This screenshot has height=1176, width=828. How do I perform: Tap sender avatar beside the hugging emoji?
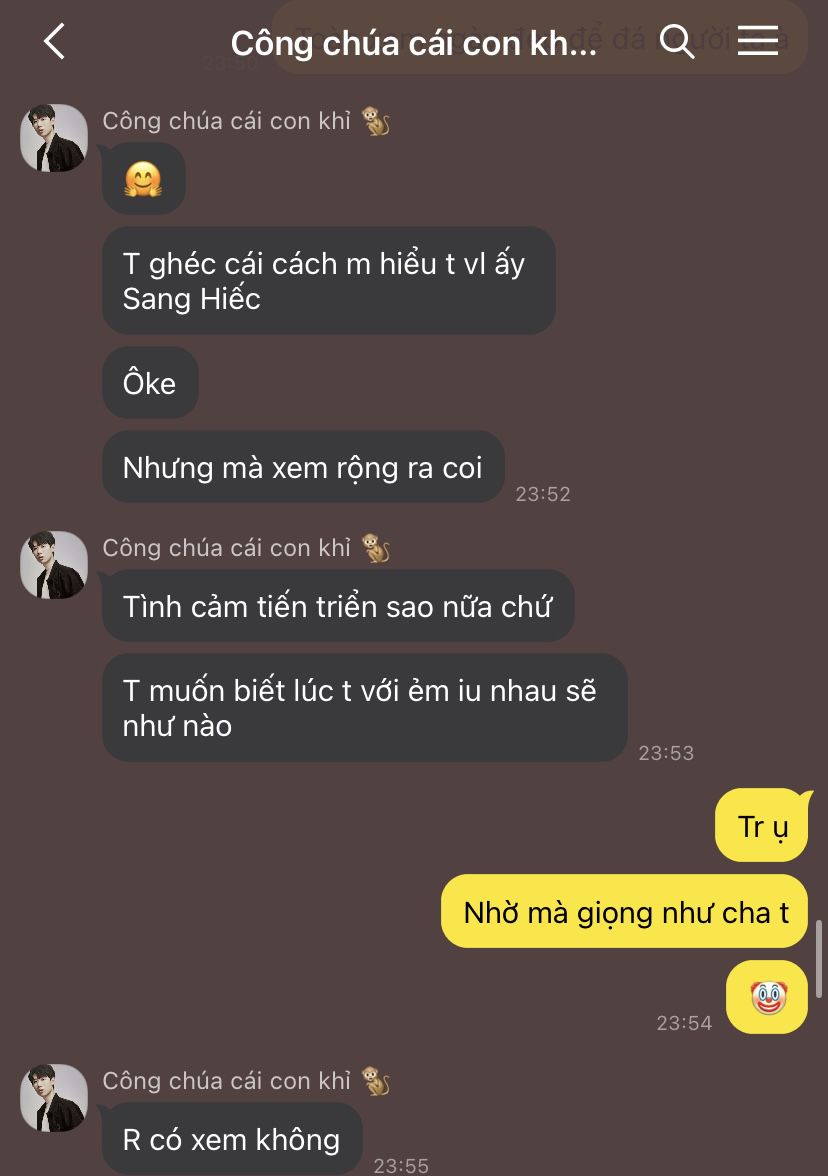[54, 138]
